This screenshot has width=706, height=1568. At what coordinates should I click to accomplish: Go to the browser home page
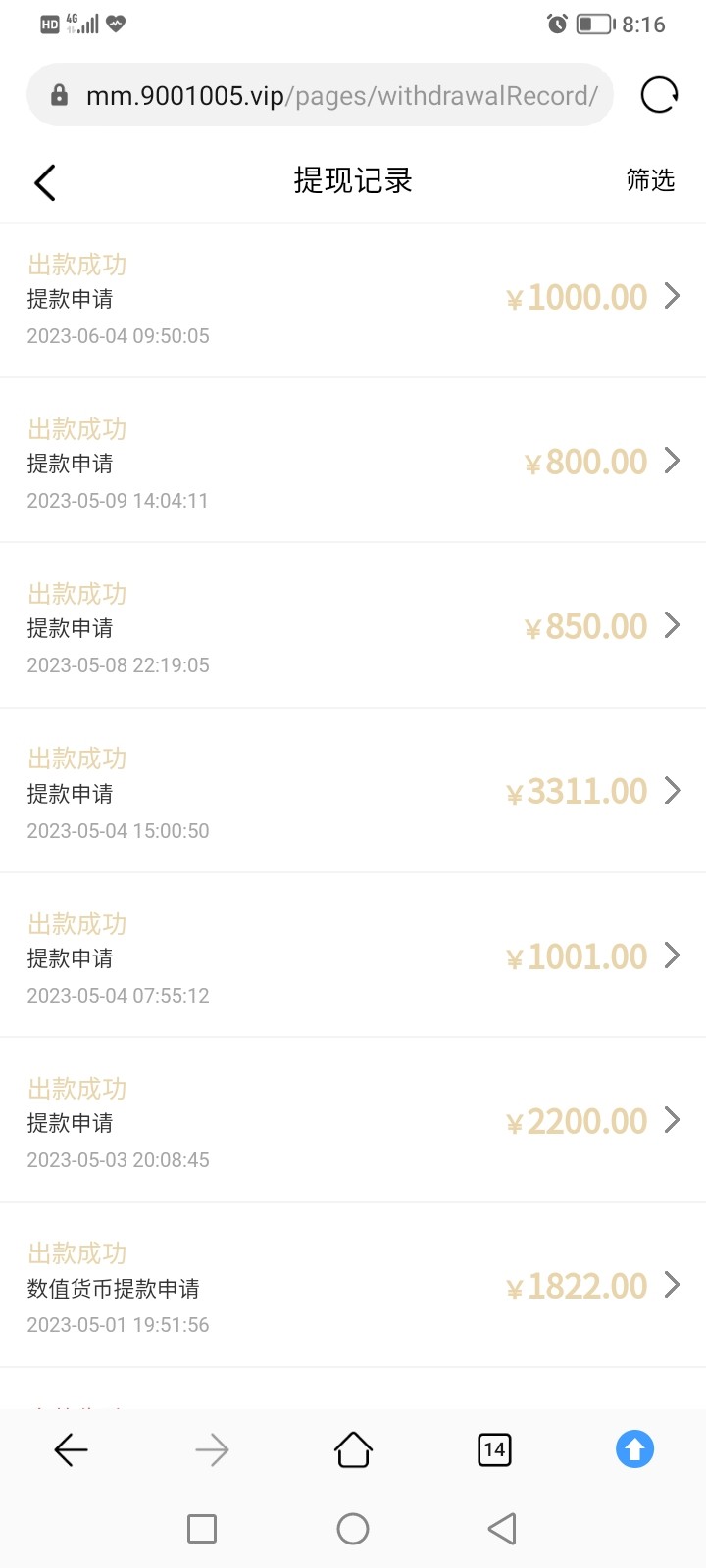[x=353, y=1449]
